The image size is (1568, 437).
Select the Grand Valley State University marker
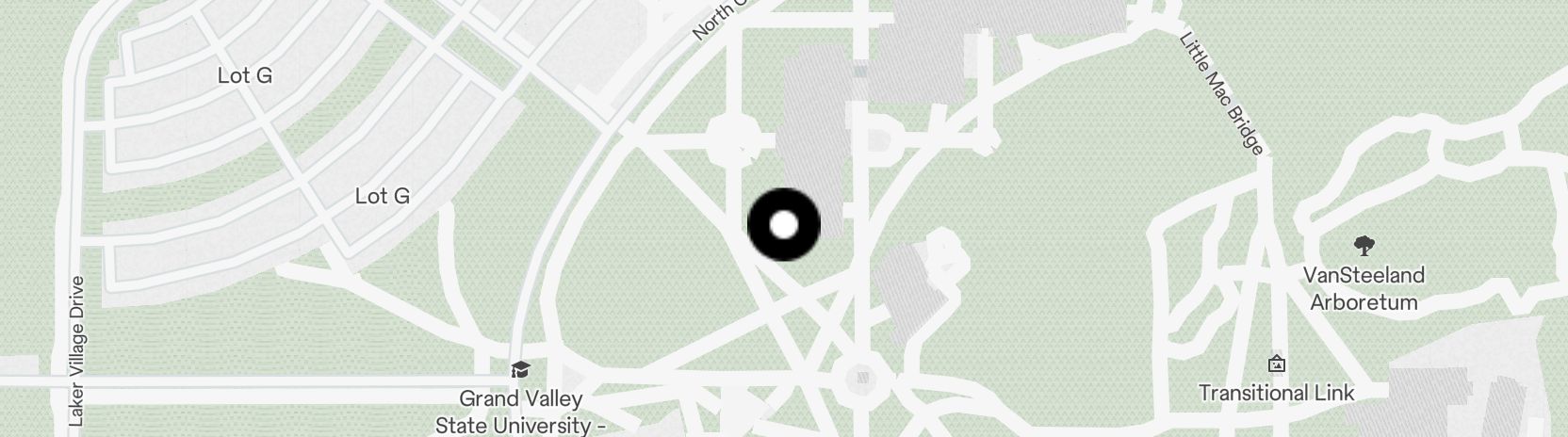click(520, 369)
